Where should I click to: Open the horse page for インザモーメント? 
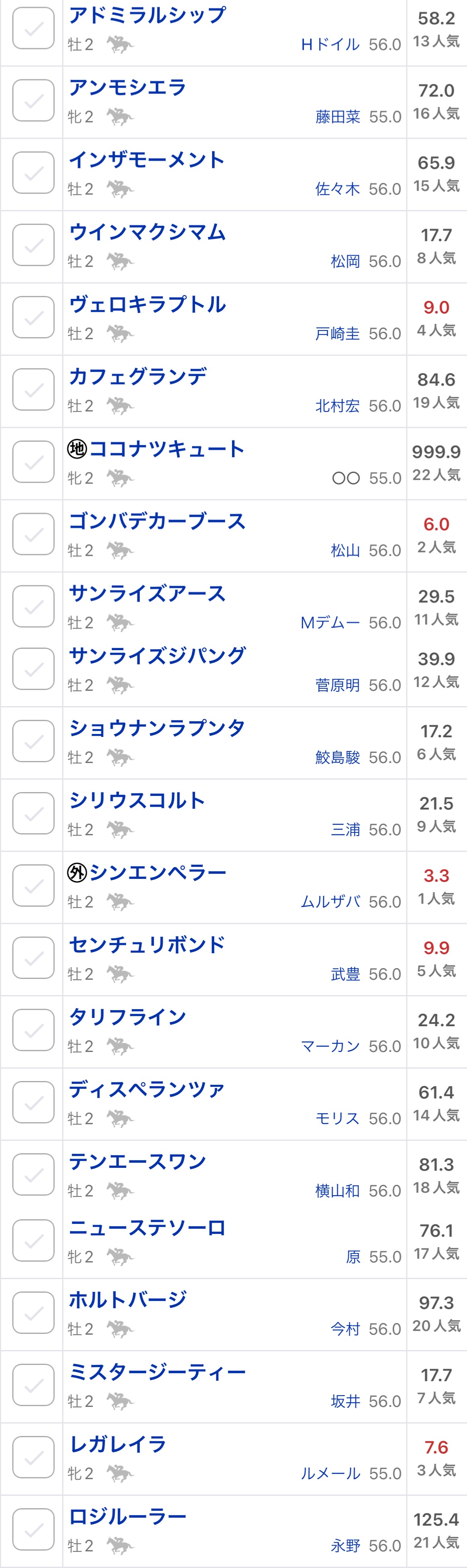[147, 160]
